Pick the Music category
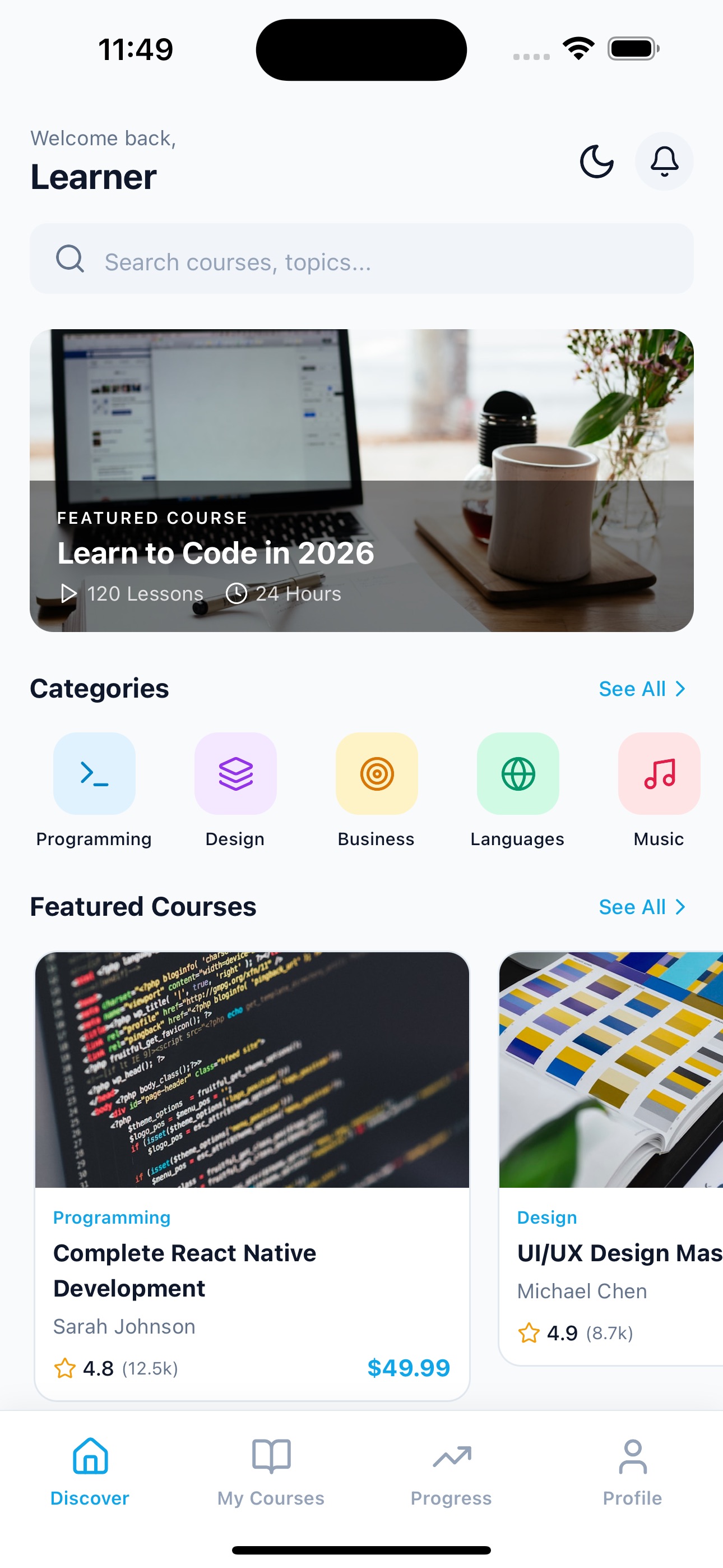723x1568 pixels. pos(659,774)
